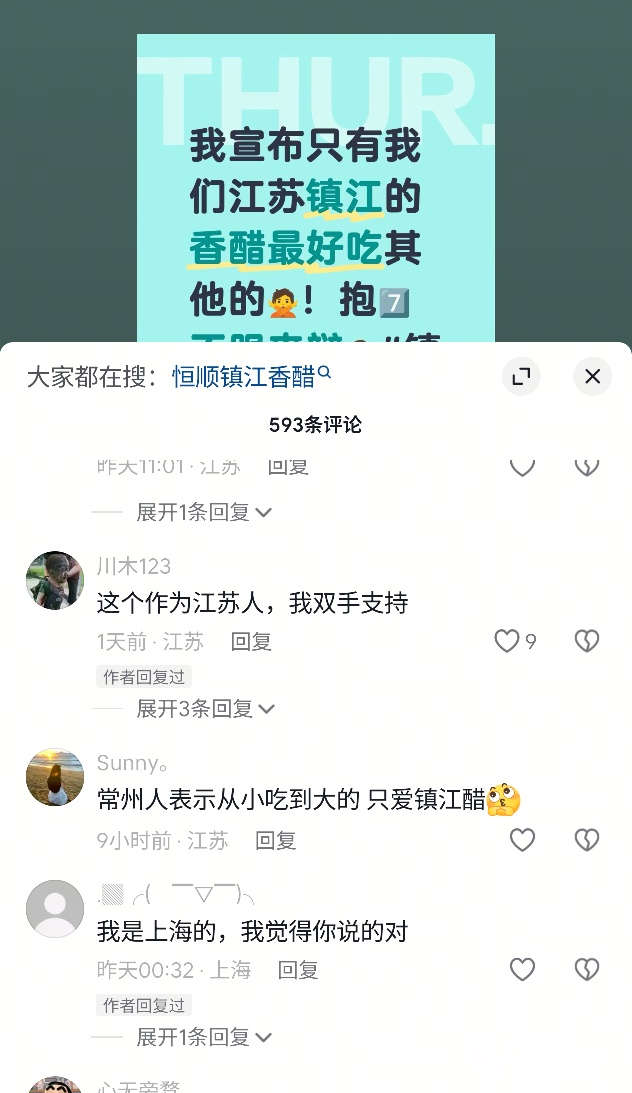
Task: Expand 1 reply under the Shanghai comment
Action: click(x=204, y=1037)
